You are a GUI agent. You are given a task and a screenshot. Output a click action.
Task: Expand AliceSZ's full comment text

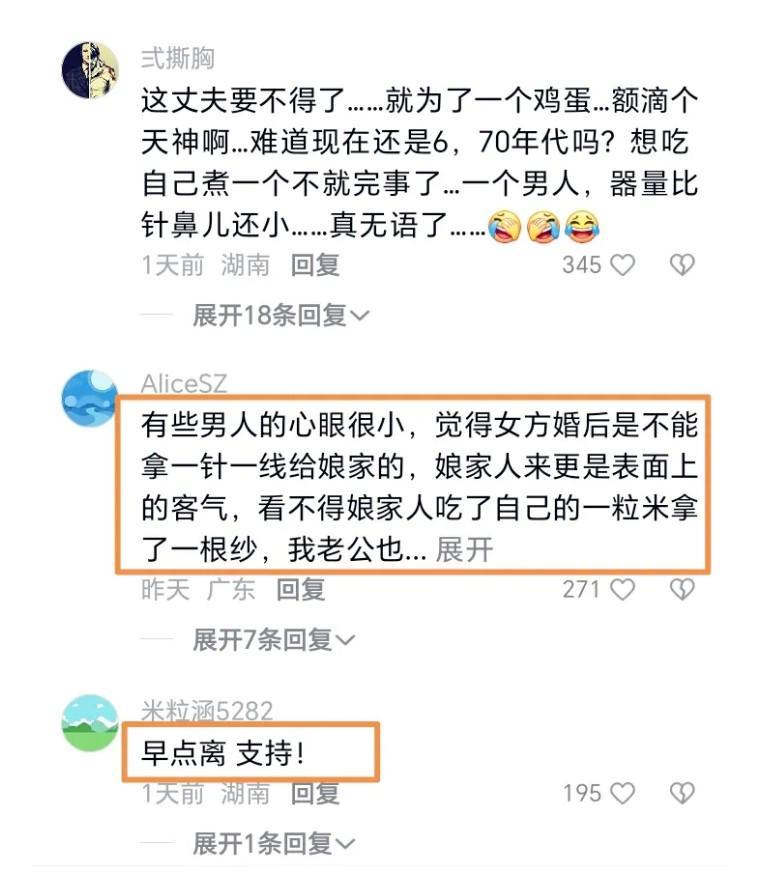click(465, 550)
